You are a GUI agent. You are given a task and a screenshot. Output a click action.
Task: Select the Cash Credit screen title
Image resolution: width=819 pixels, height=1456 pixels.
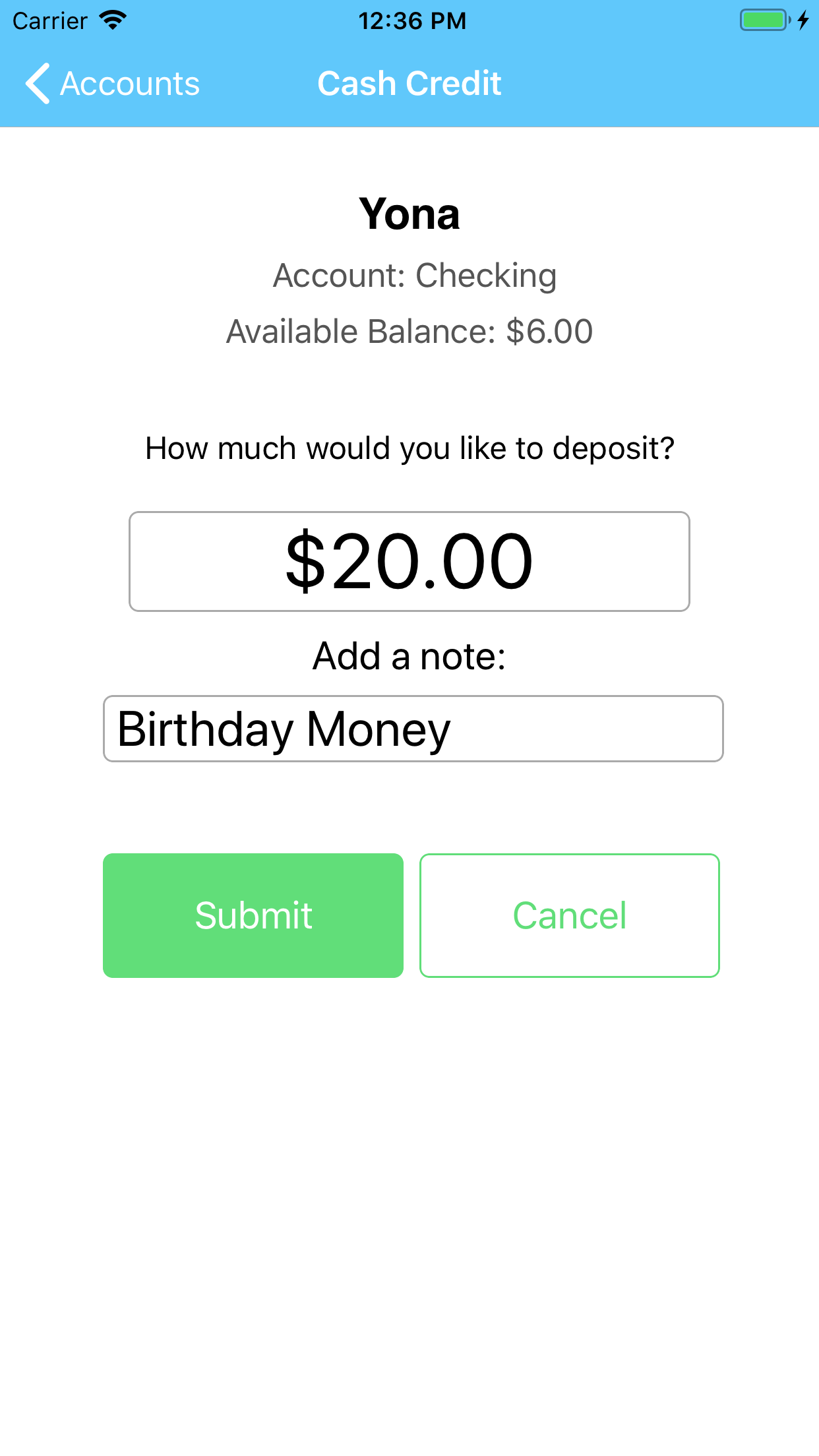tap(409, 82)
